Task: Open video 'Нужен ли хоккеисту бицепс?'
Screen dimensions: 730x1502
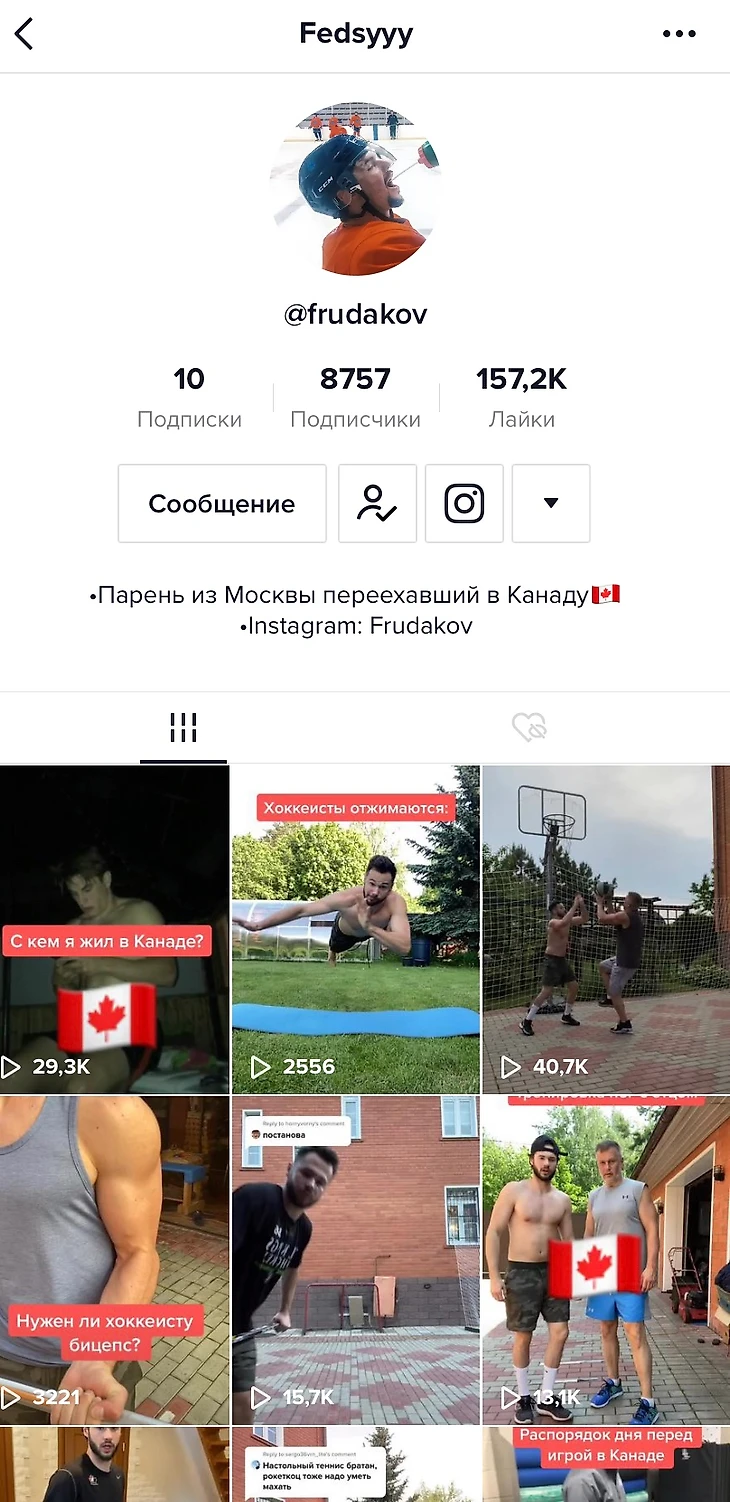Action: 114,1260
